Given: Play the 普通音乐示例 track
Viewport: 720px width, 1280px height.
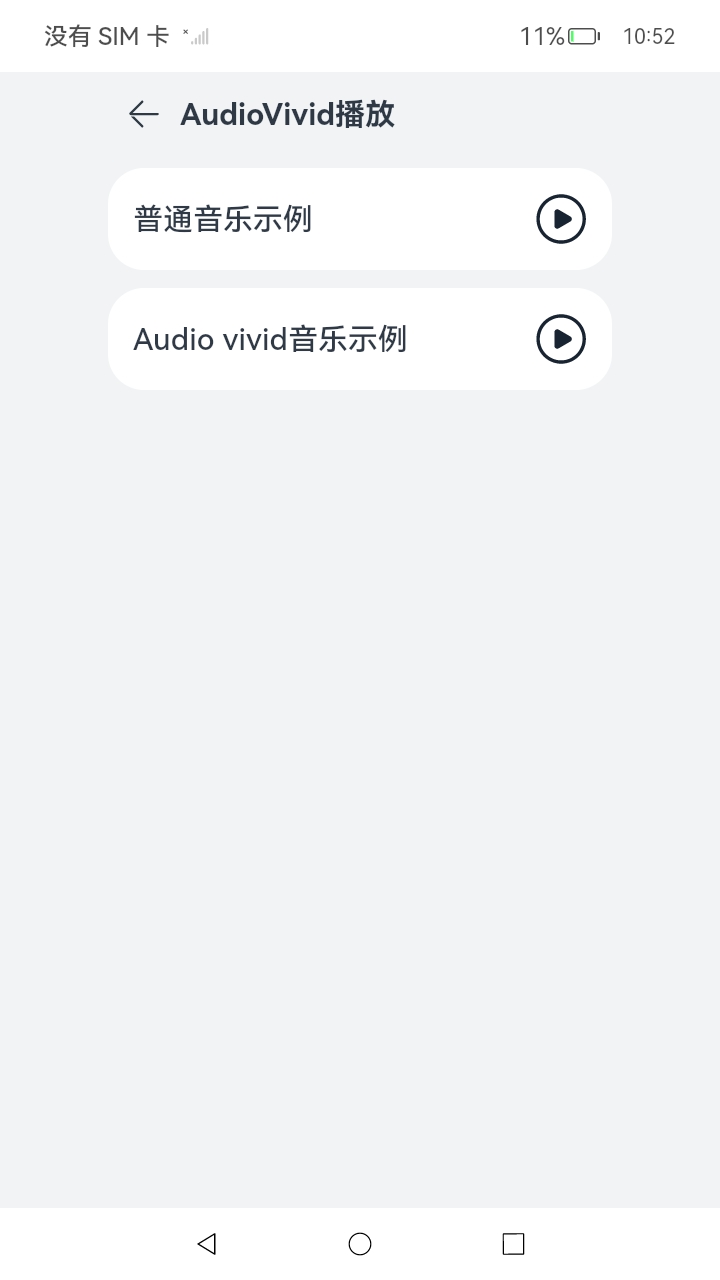Looking at the screenshot, I should coord(561,219).
